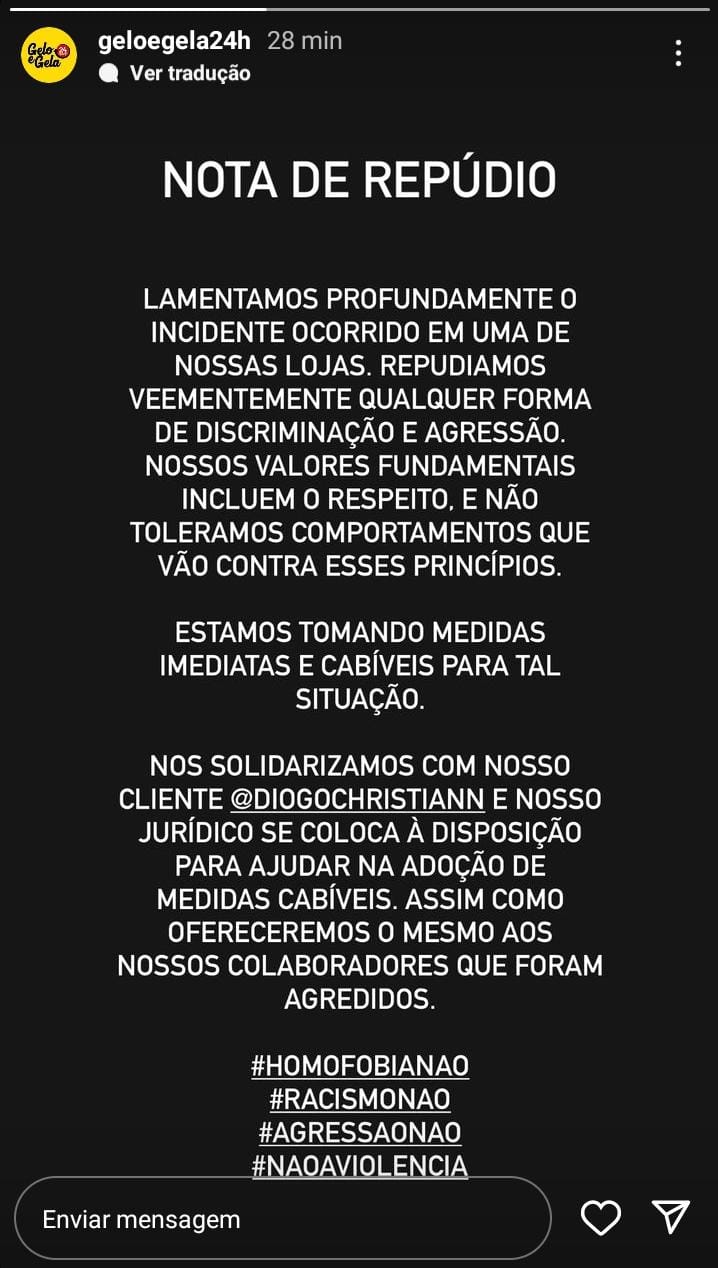The width and height of the screenshot is (718, 1268).
Task: Open the geloegela24h profile picture
Action: click(49, 54)
